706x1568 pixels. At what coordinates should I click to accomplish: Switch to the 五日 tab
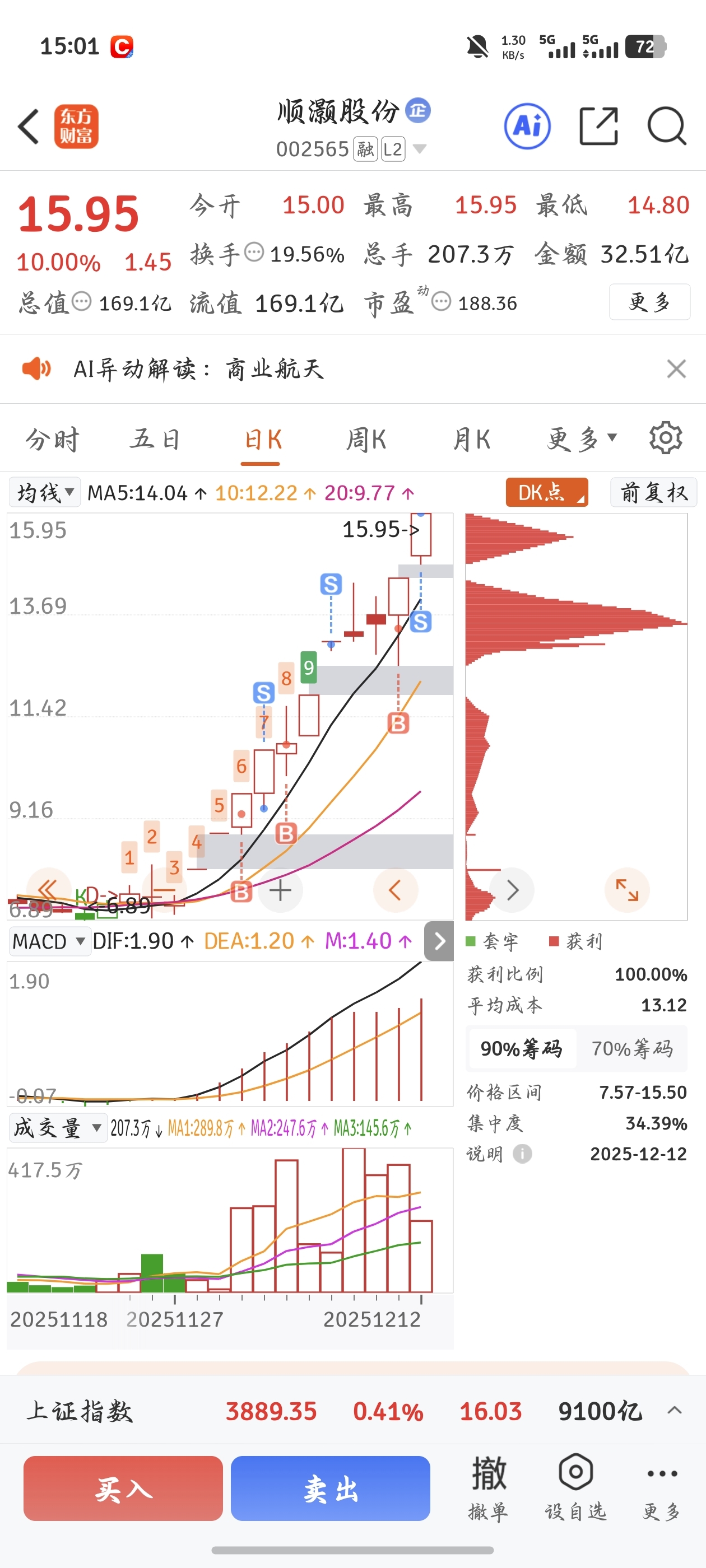coord(155,439)
